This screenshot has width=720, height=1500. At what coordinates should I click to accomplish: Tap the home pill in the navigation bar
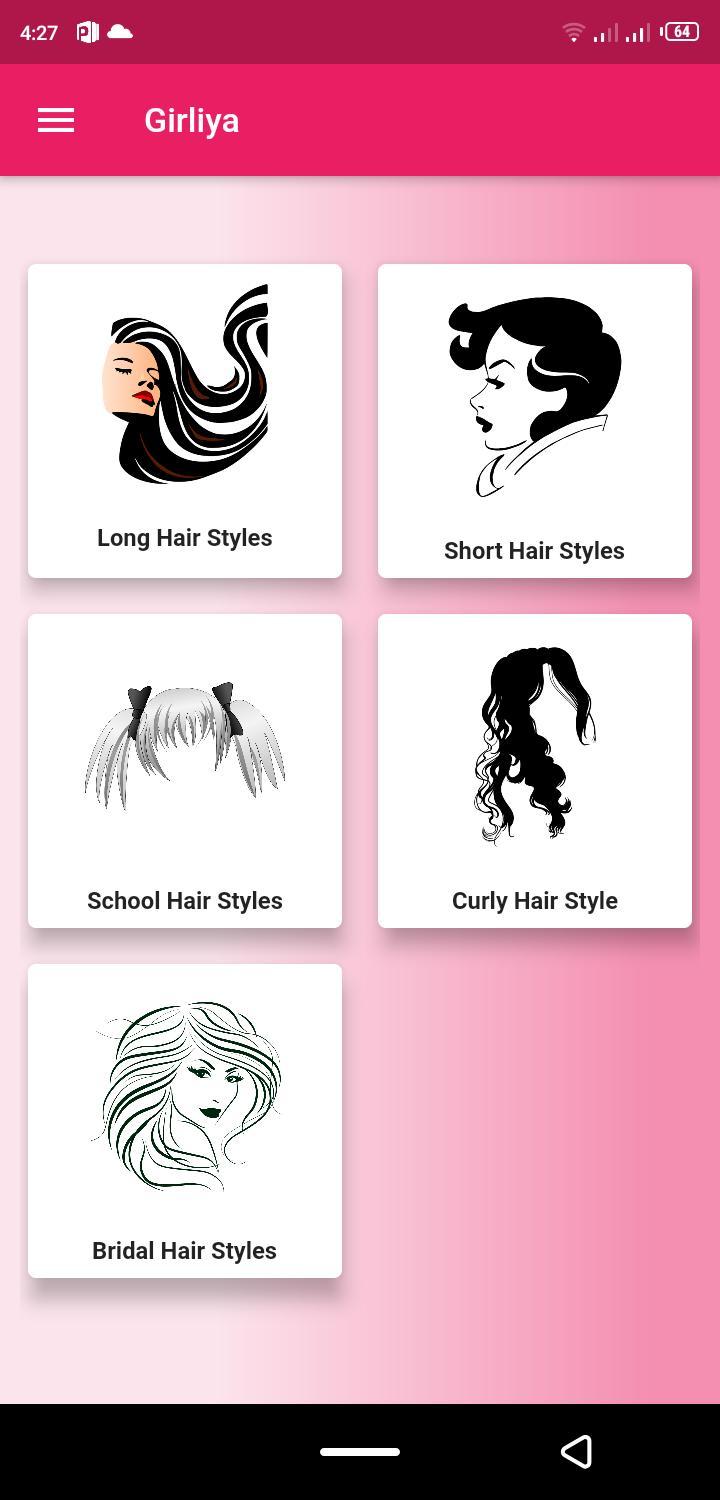[360, 1451]
